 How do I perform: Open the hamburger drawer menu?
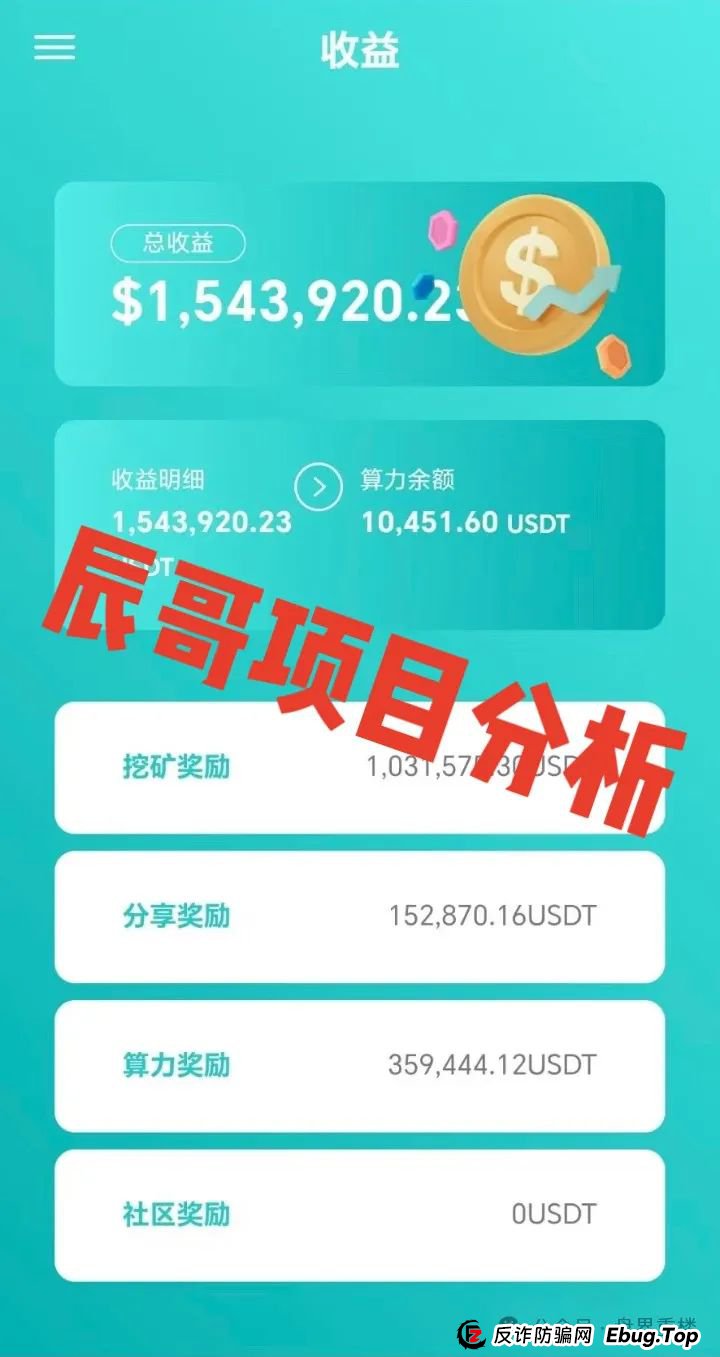pyautogui.click(x=55, y=48)
